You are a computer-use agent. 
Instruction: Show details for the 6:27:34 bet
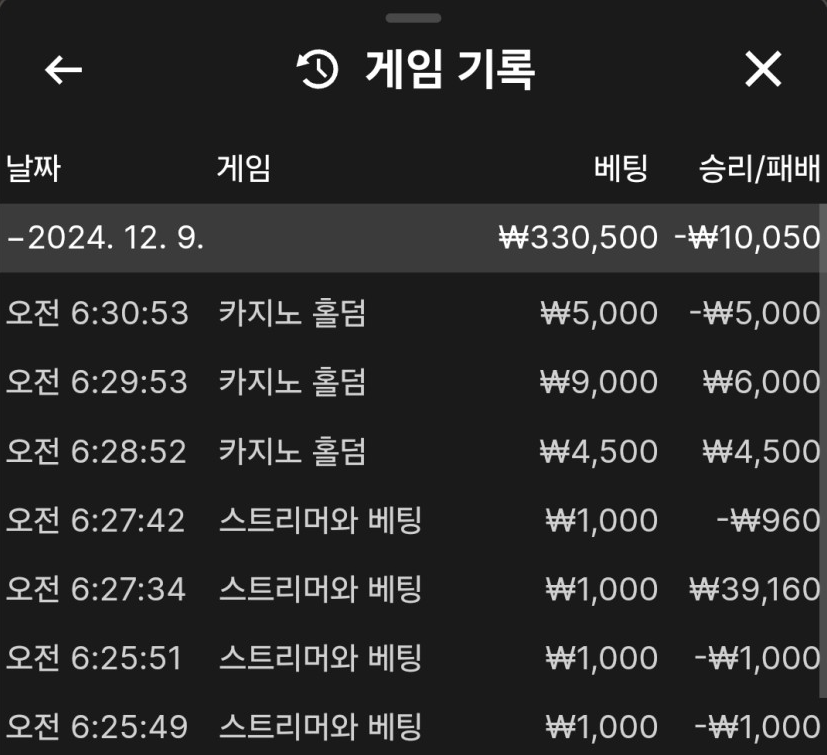(412, 589)
